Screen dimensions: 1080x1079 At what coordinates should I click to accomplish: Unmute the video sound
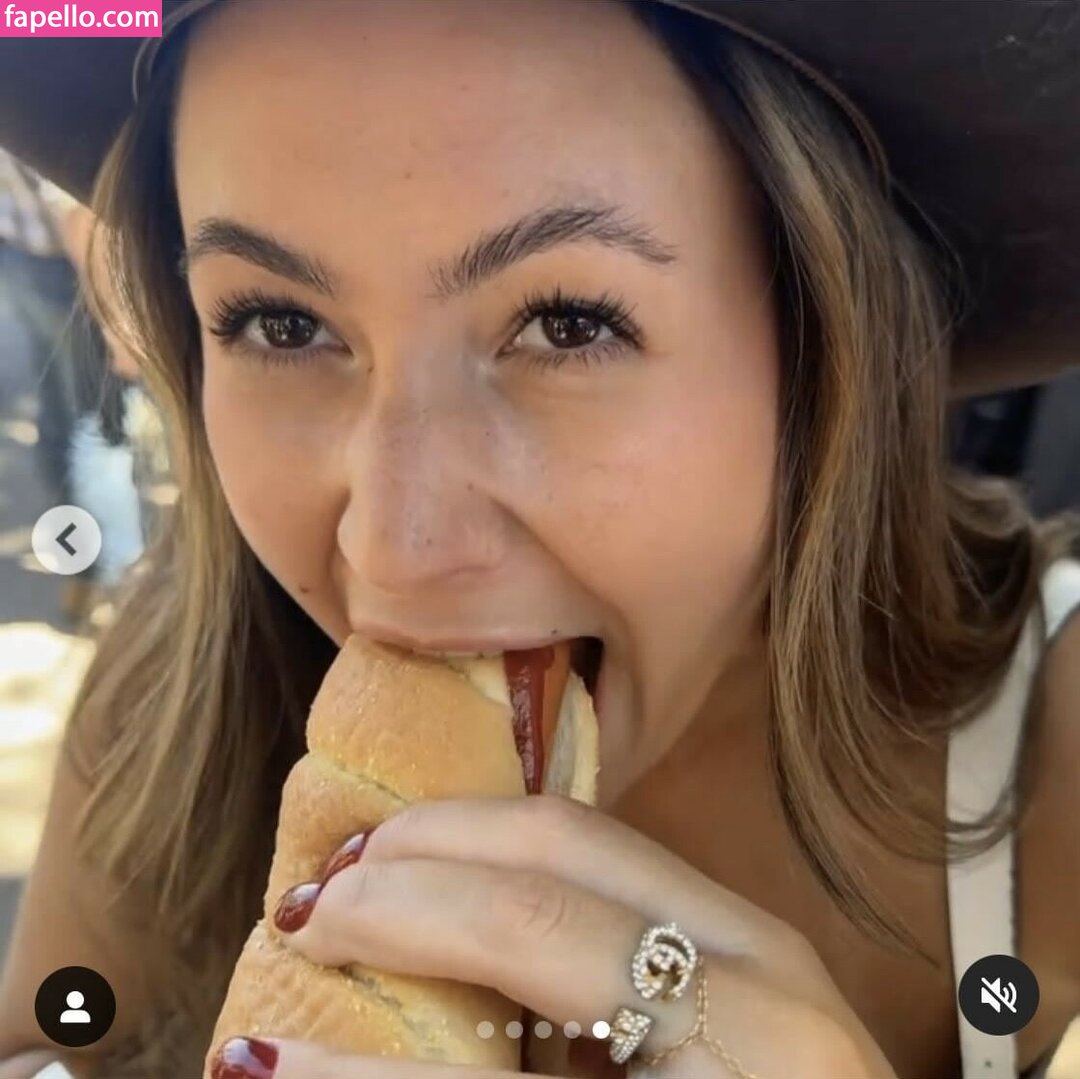click(998, 995)
